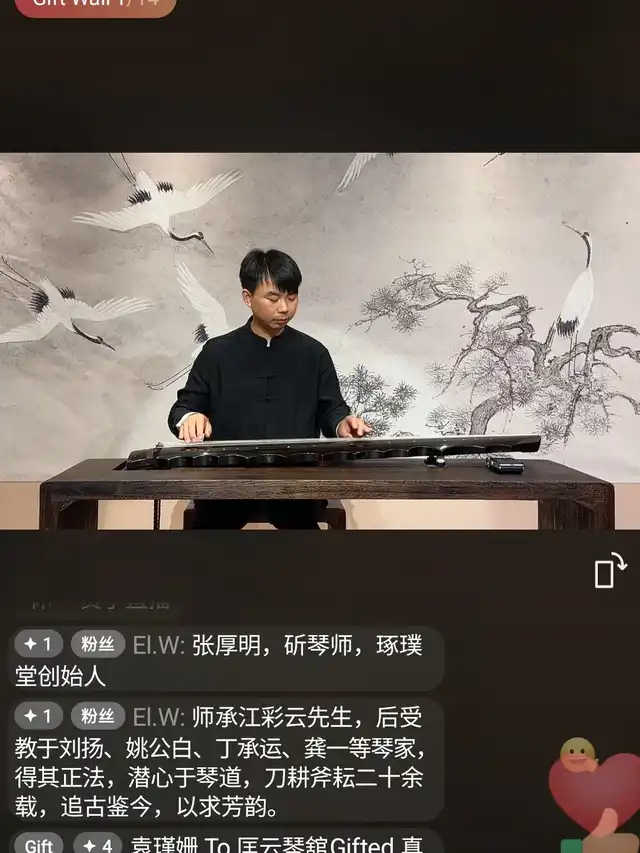Open El.W's comment about 师承江彩云先生
The width and height of the screenshot is (640, 853).
pos(226,760)
